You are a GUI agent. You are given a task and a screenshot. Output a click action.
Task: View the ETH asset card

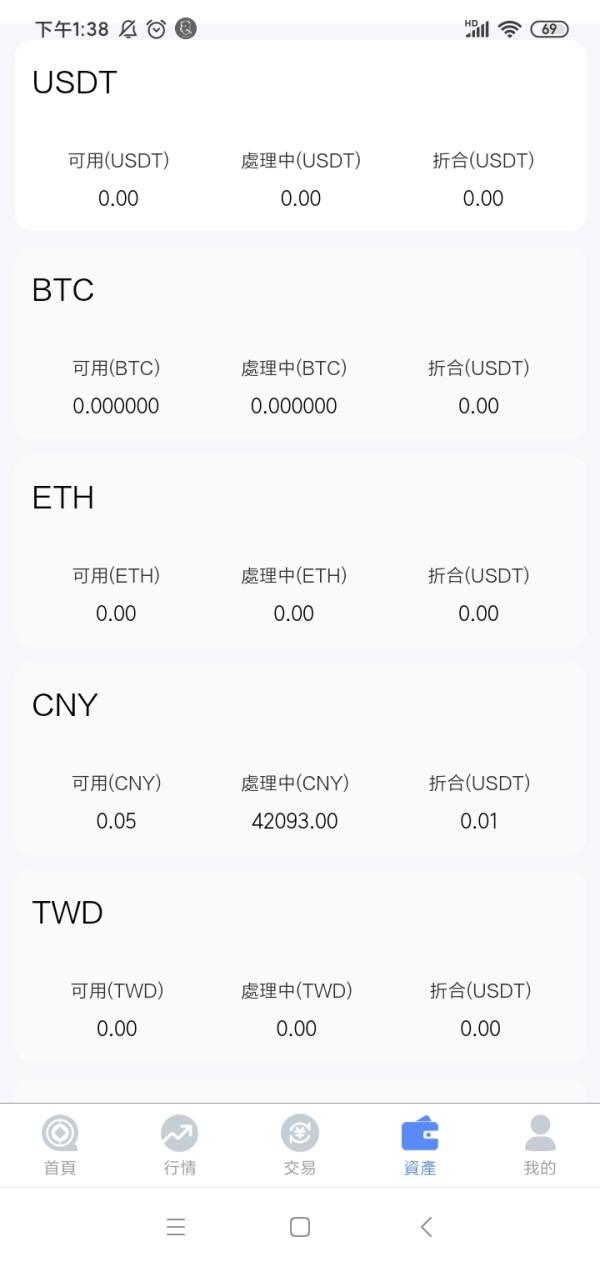tap(300, 550)
